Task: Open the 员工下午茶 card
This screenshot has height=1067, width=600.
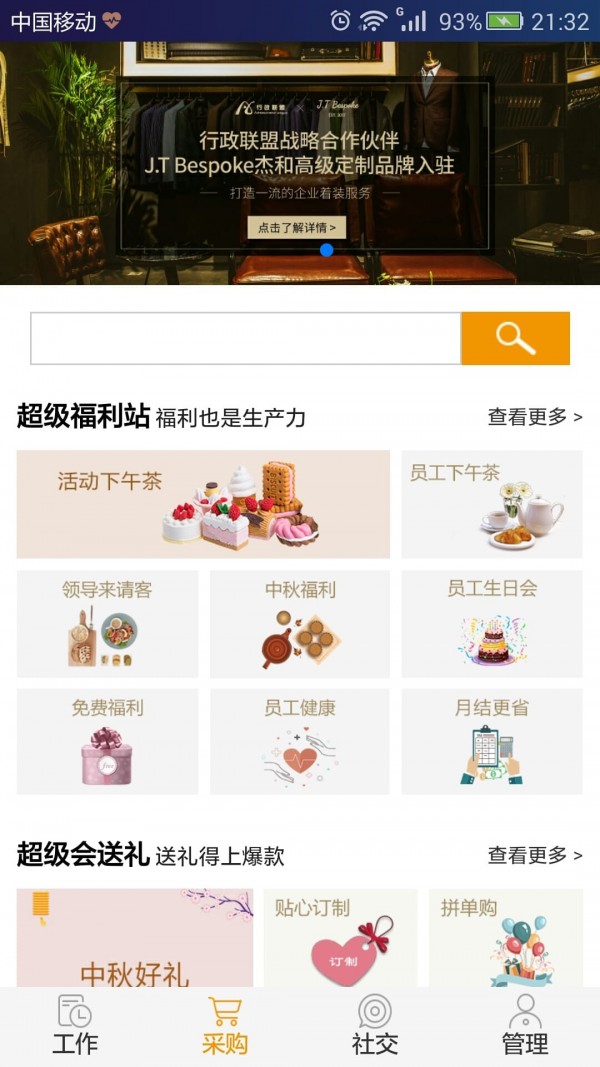Action: pyautogui.click(x=492, y=504)
